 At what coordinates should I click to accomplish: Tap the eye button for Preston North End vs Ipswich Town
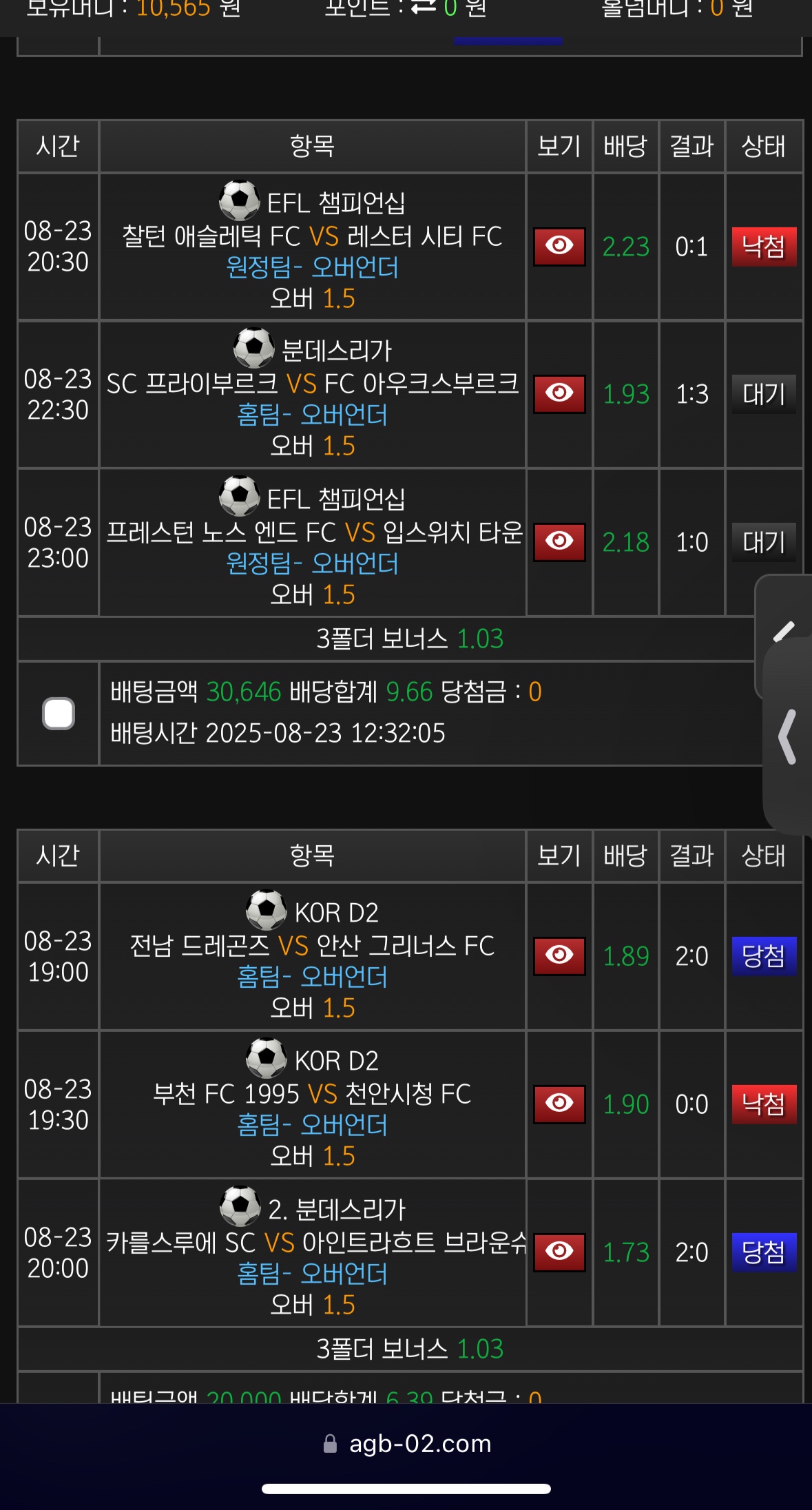pos(559,541)
